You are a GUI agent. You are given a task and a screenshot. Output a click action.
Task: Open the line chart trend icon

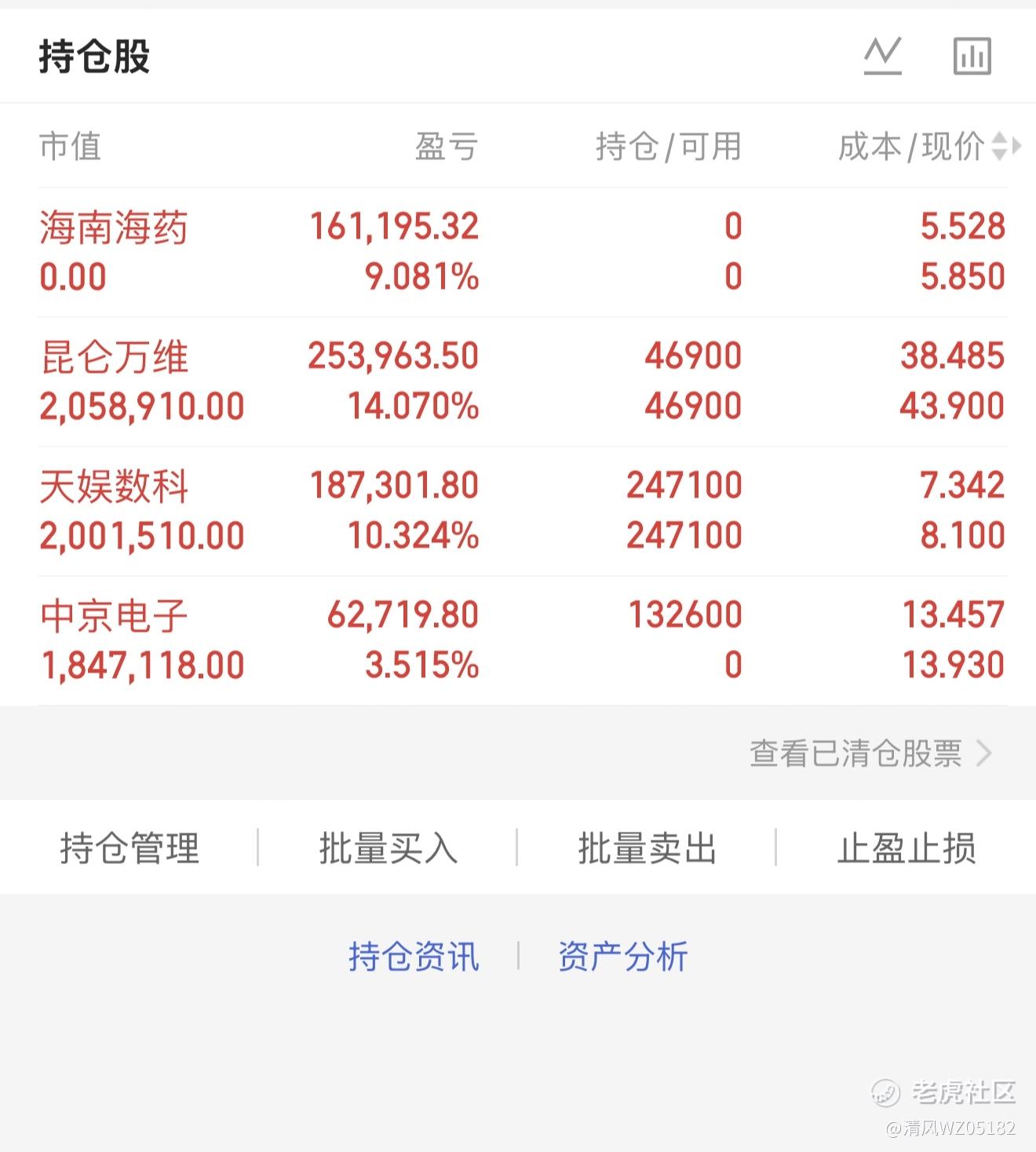(883, 56)
